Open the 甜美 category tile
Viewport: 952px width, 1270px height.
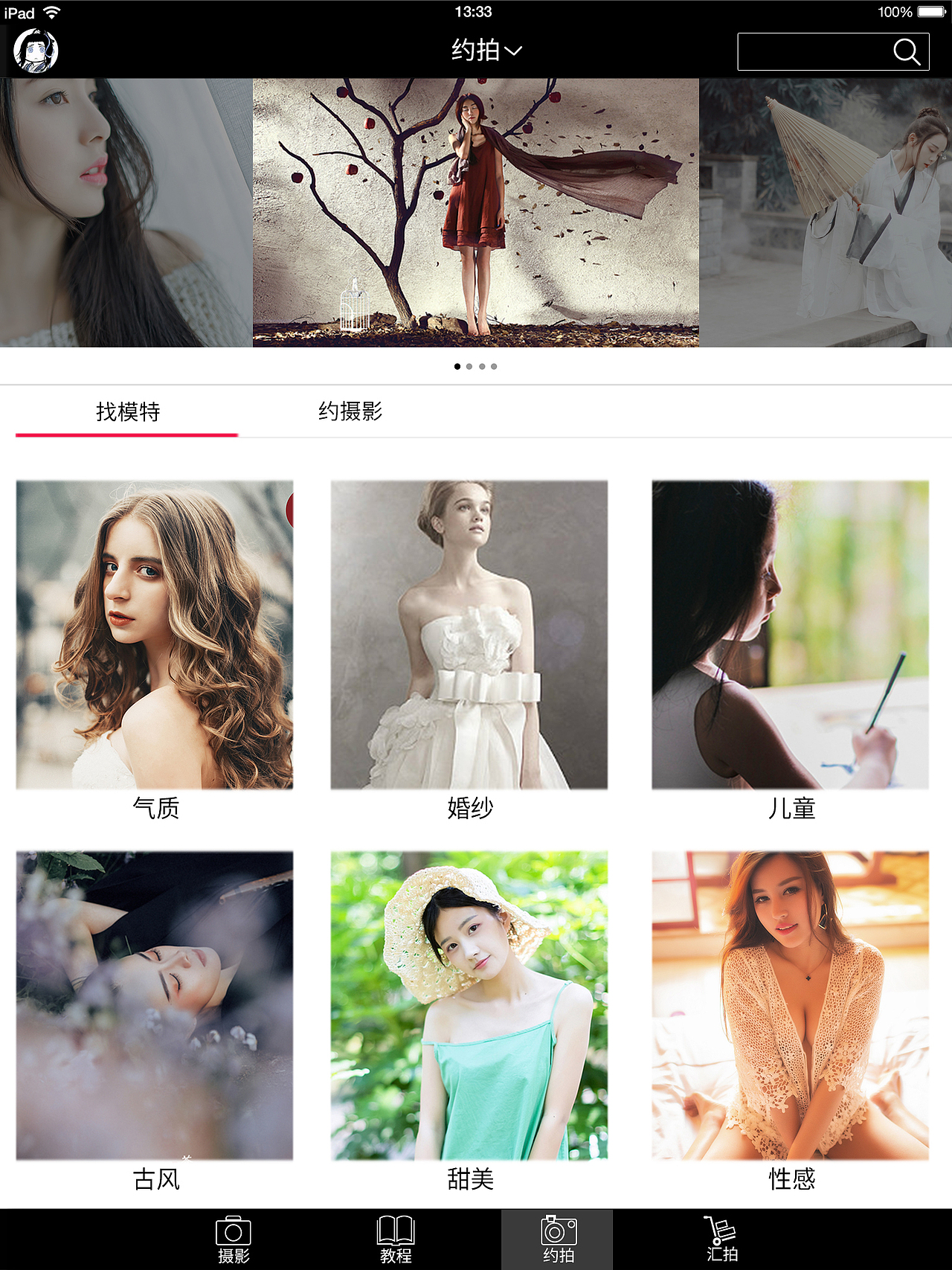click(469, 1006)
